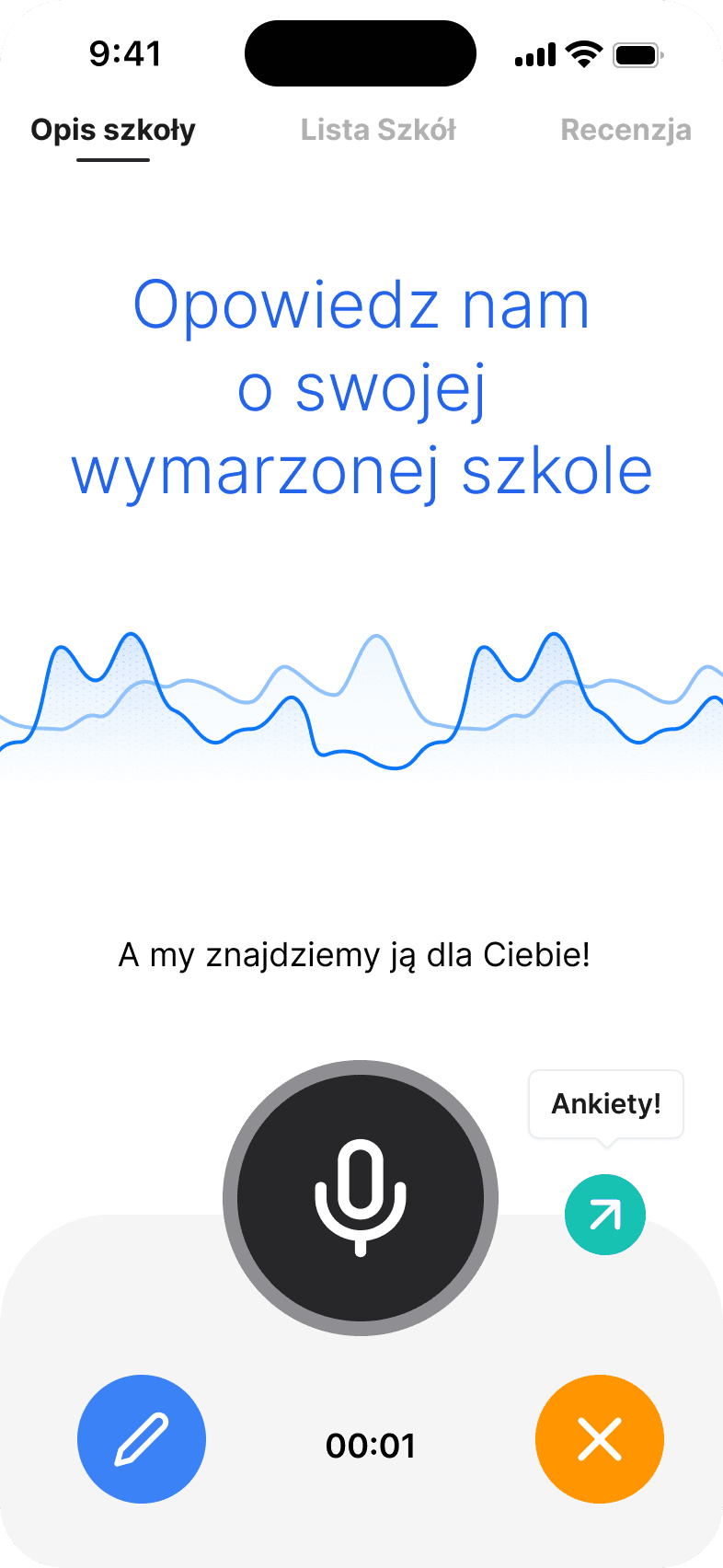The image size is (723, 1568).
Task: Tap the microphone record button
Action: click(x=361, y=1198)
